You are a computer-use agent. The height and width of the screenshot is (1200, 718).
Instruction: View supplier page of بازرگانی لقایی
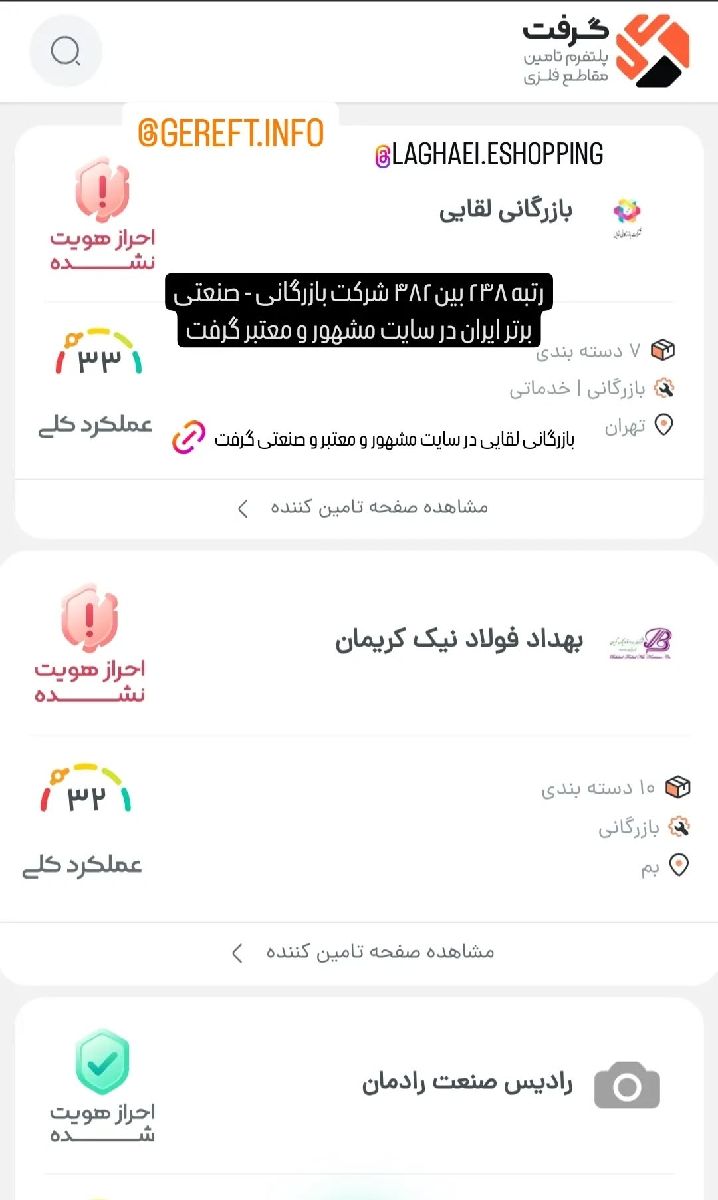(361, 508)
